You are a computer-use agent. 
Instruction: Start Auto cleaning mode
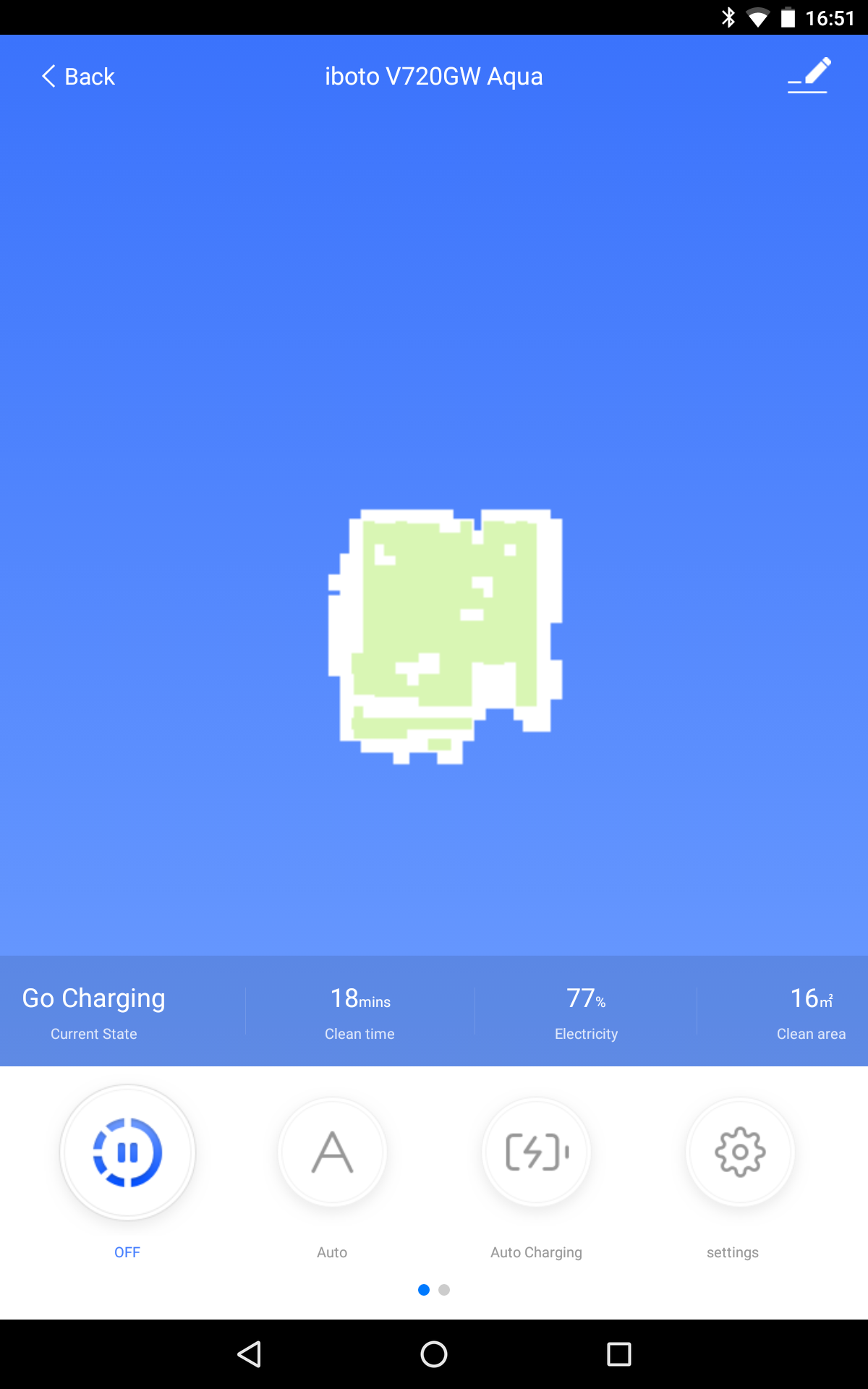click(x=332, y=1152)
